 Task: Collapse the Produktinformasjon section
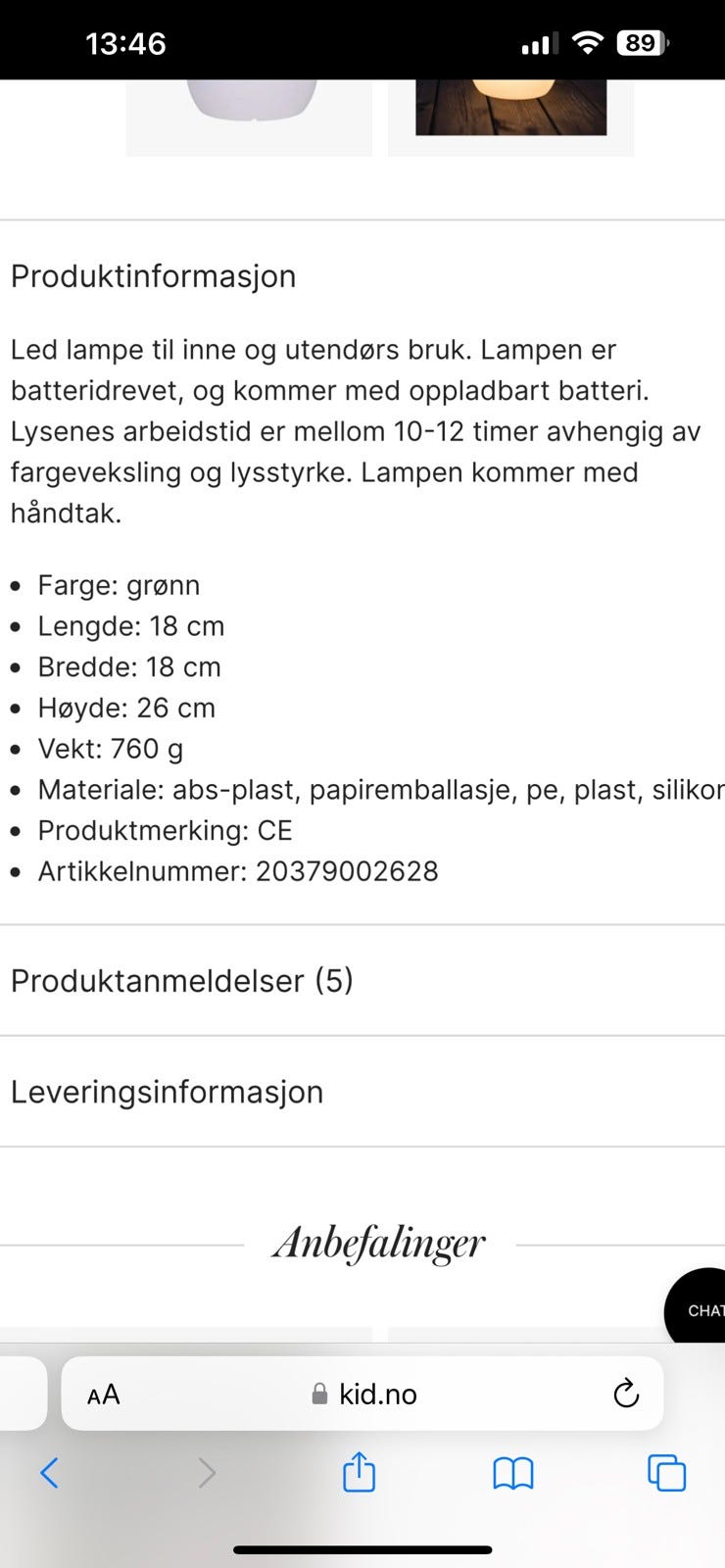(154, 276)
